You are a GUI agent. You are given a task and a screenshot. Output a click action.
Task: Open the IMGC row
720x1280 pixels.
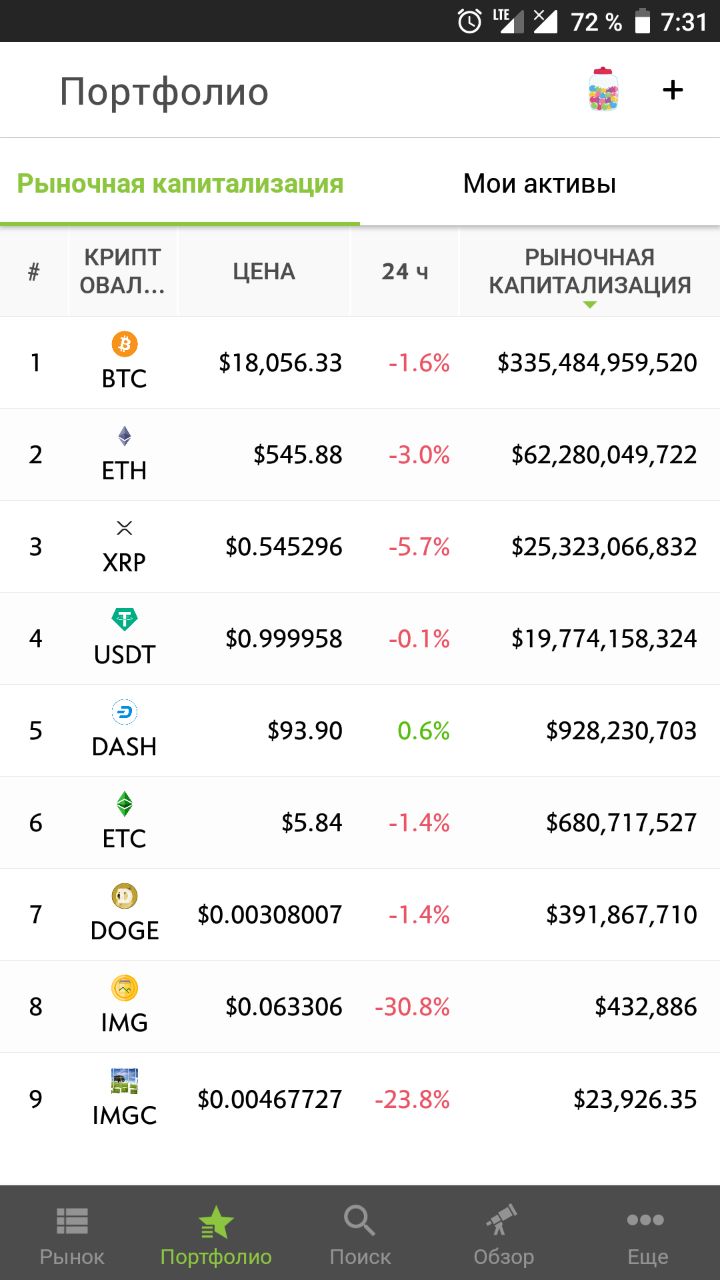point(360,1099)
